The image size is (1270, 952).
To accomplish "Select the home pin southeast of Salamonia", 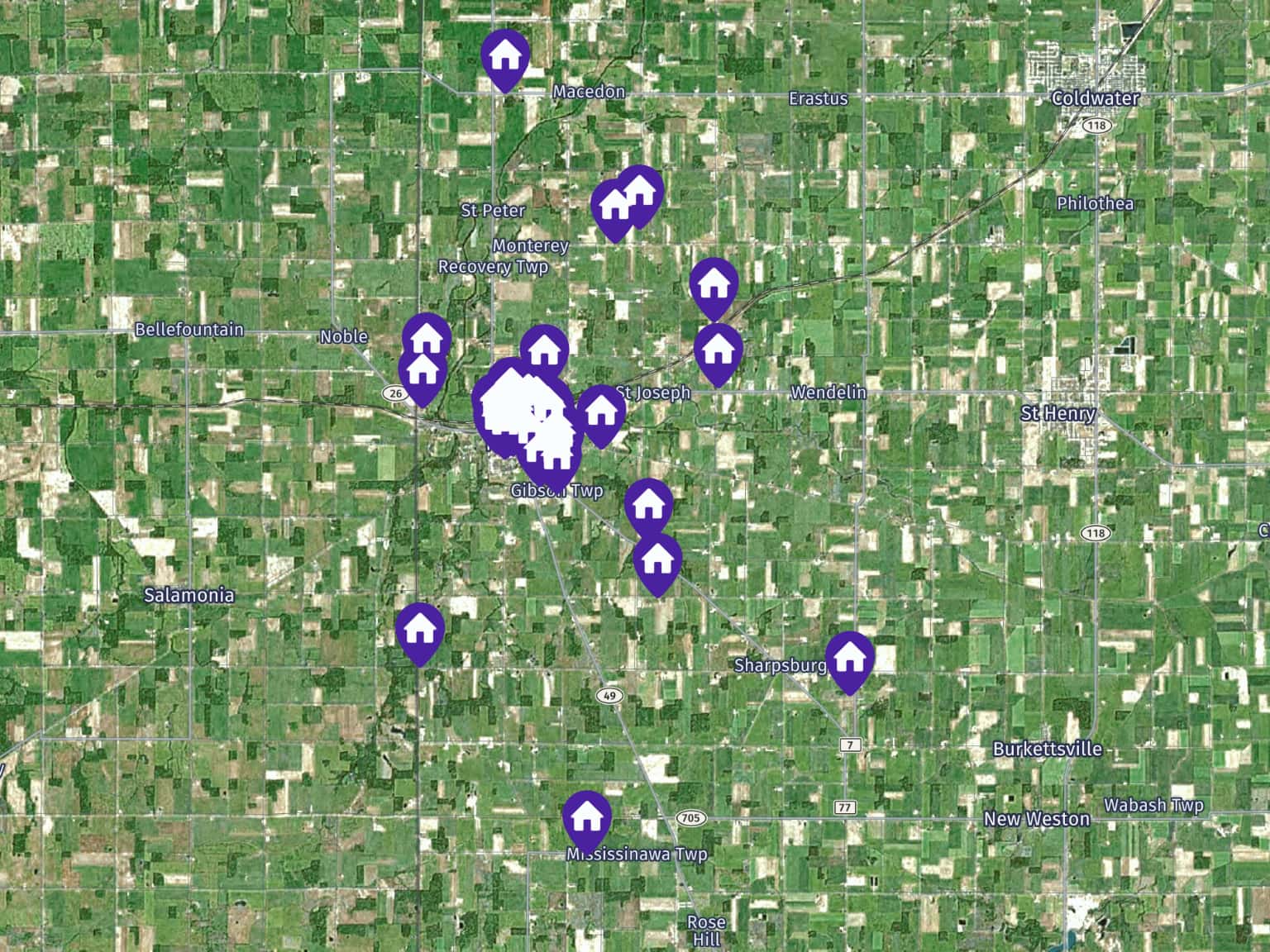I will click(x=420, y=630).
